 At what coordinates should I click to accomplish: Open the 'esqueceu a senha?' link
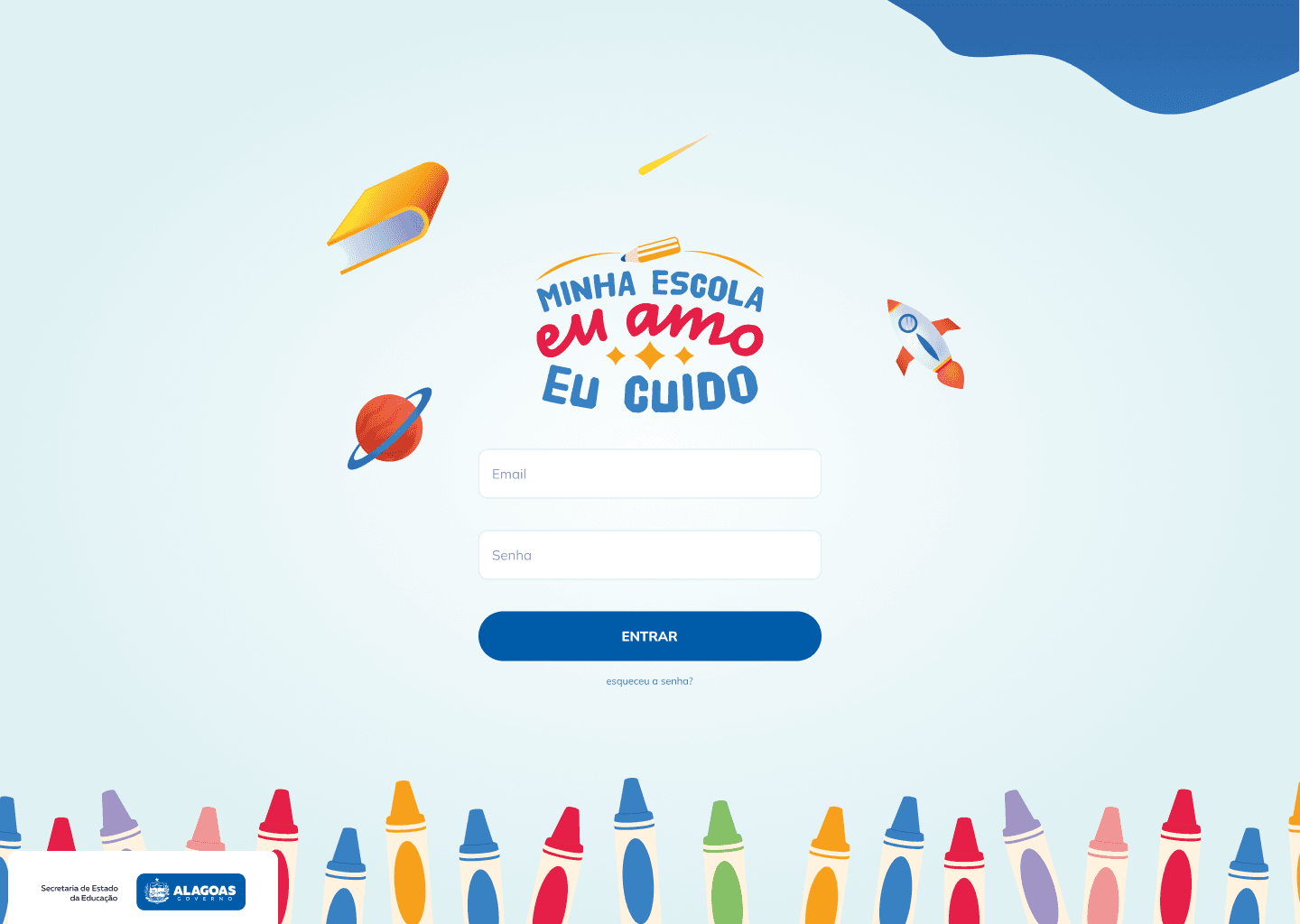649,681
